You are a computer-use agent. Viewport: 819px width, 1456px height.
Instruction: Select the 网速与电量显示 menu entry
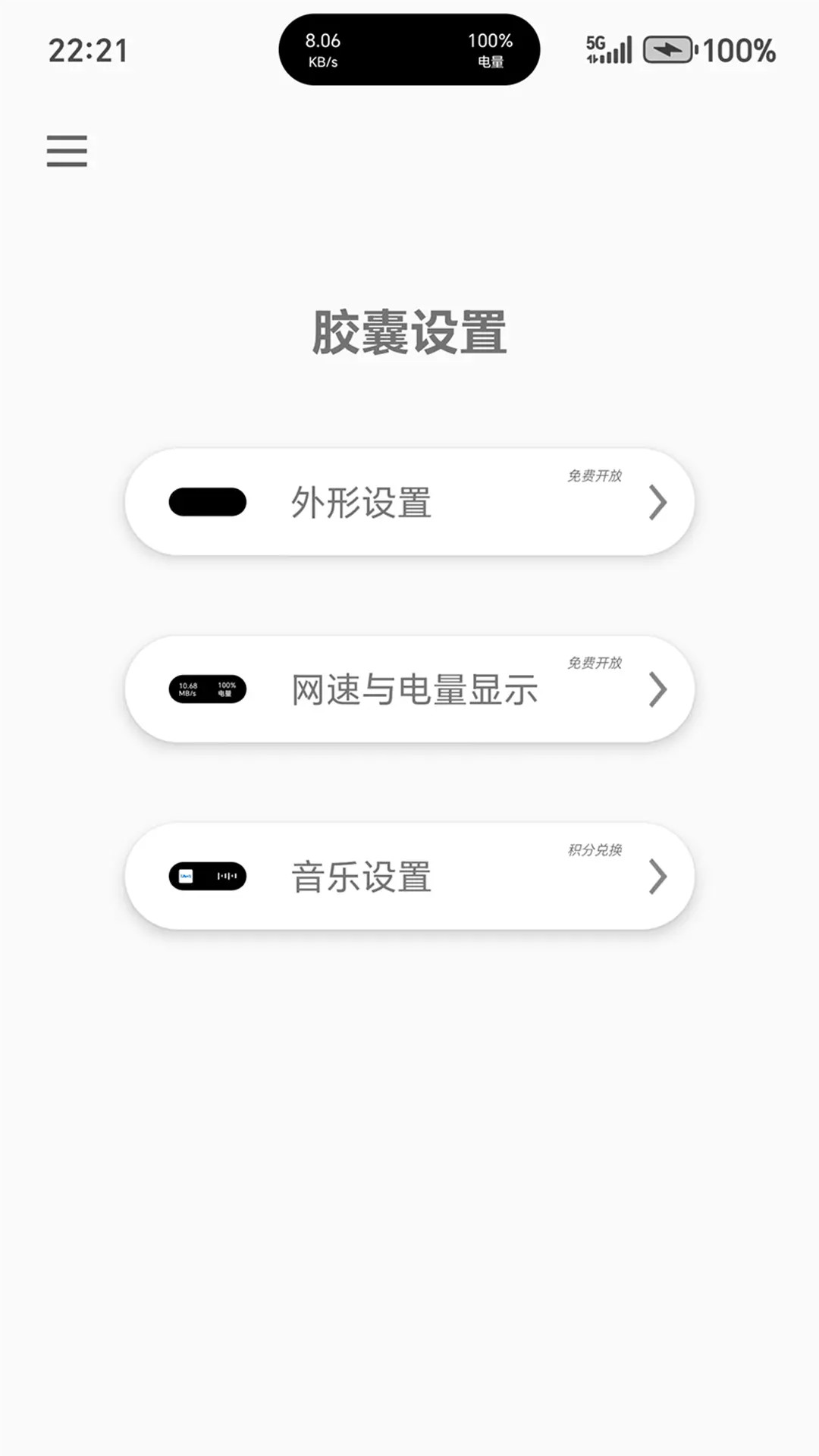[x=414, y=689]
